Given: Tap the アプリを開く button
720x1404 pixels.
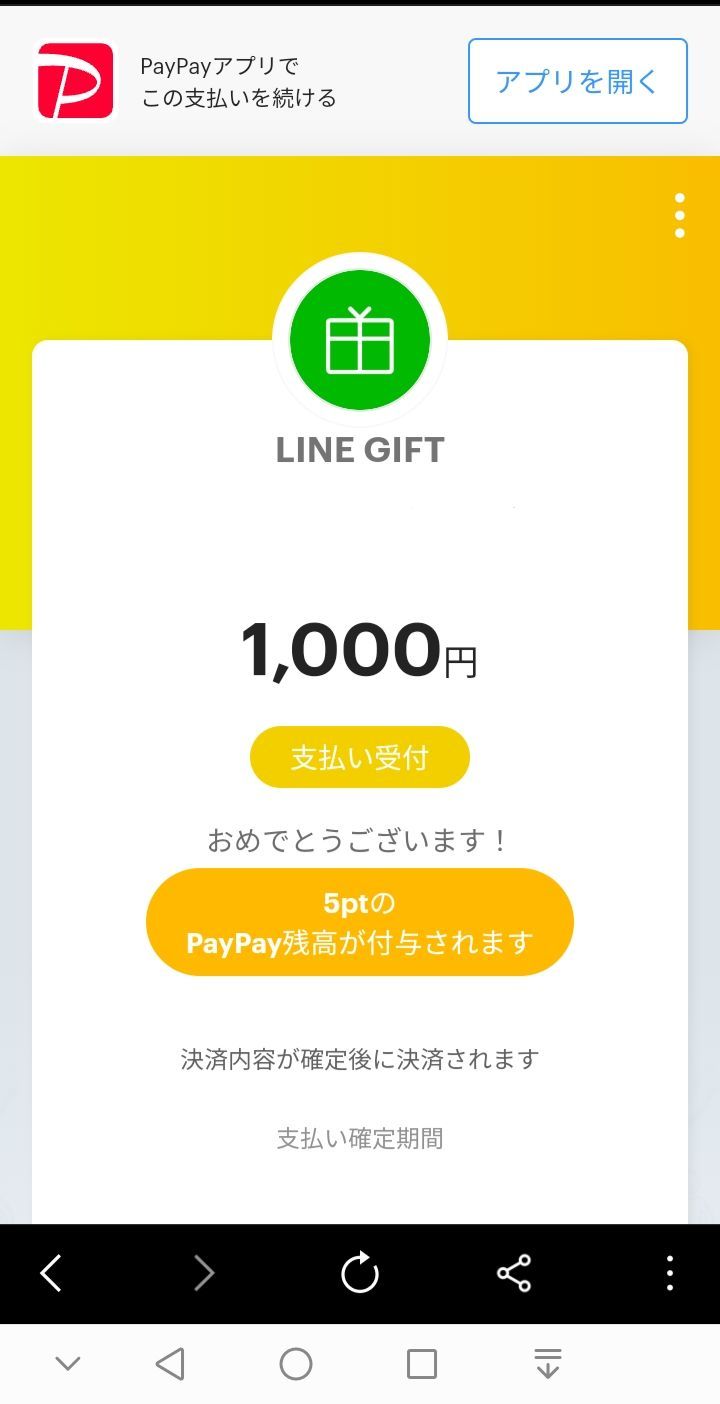Looking at the screenshot, I should pyautogui.click(x=578, y=81).
